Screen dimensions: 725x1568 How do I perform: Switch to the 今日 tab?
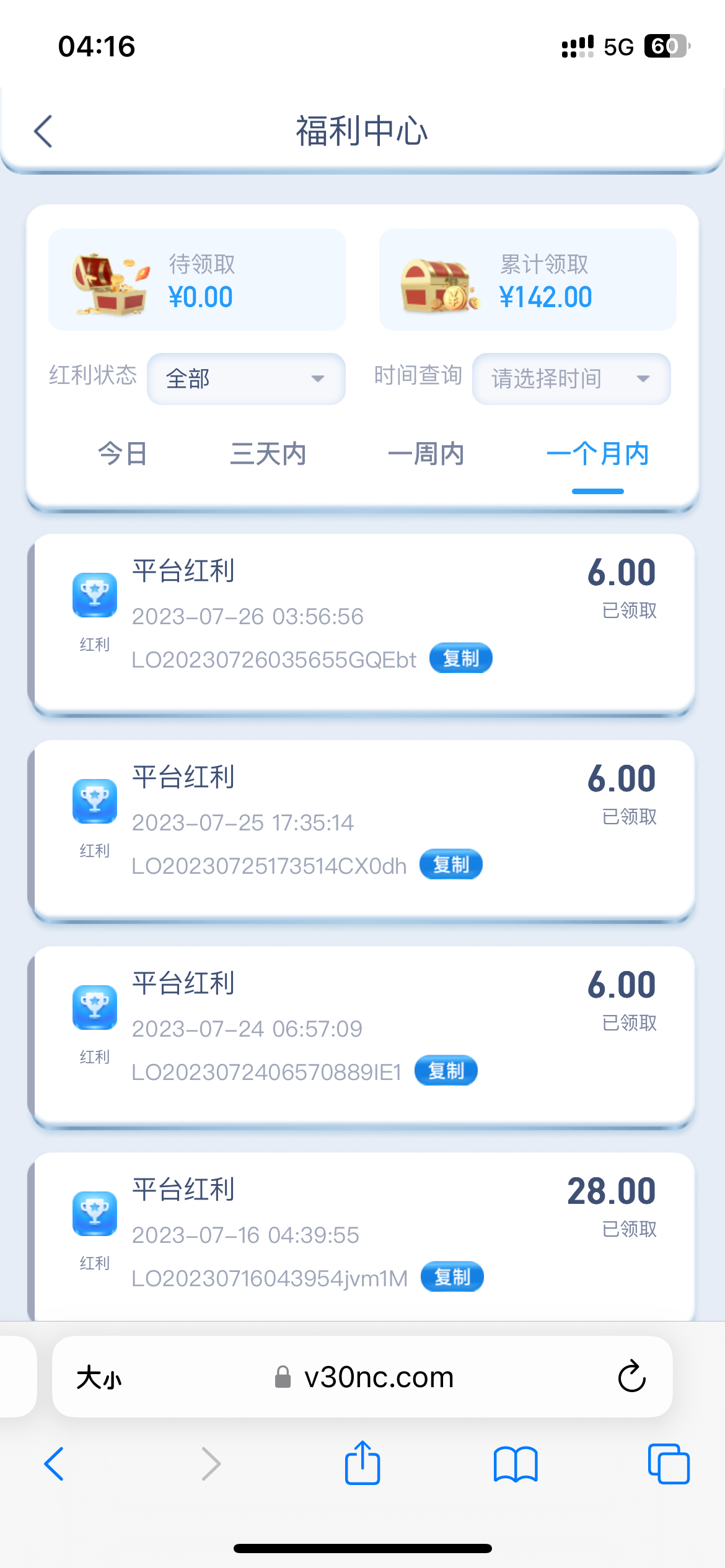tap(123, 454)
